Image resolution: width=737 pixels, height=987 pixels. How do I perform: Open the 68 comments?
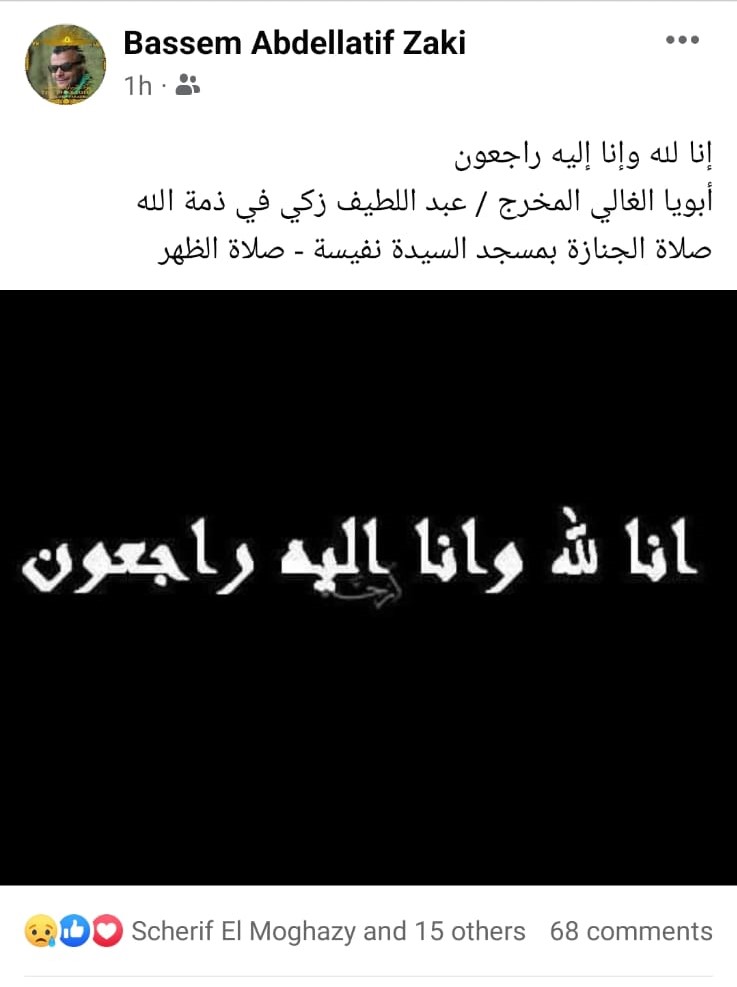click(631, 932)
